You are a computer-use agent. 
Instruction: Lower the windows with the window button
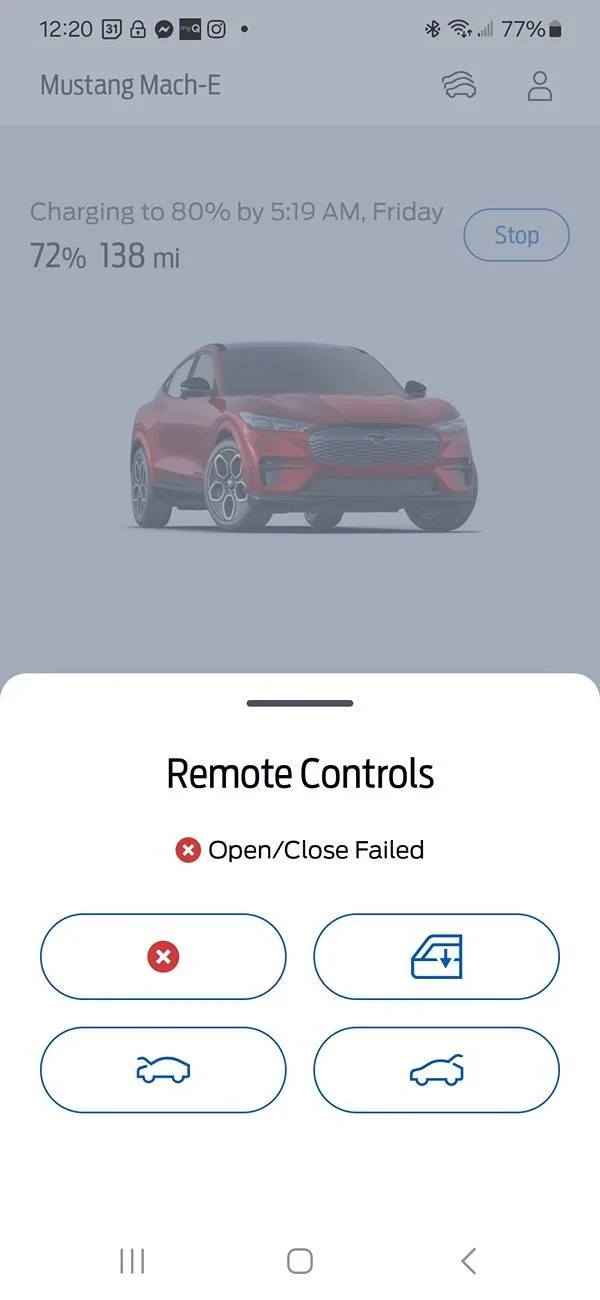(x=436, y=957)
